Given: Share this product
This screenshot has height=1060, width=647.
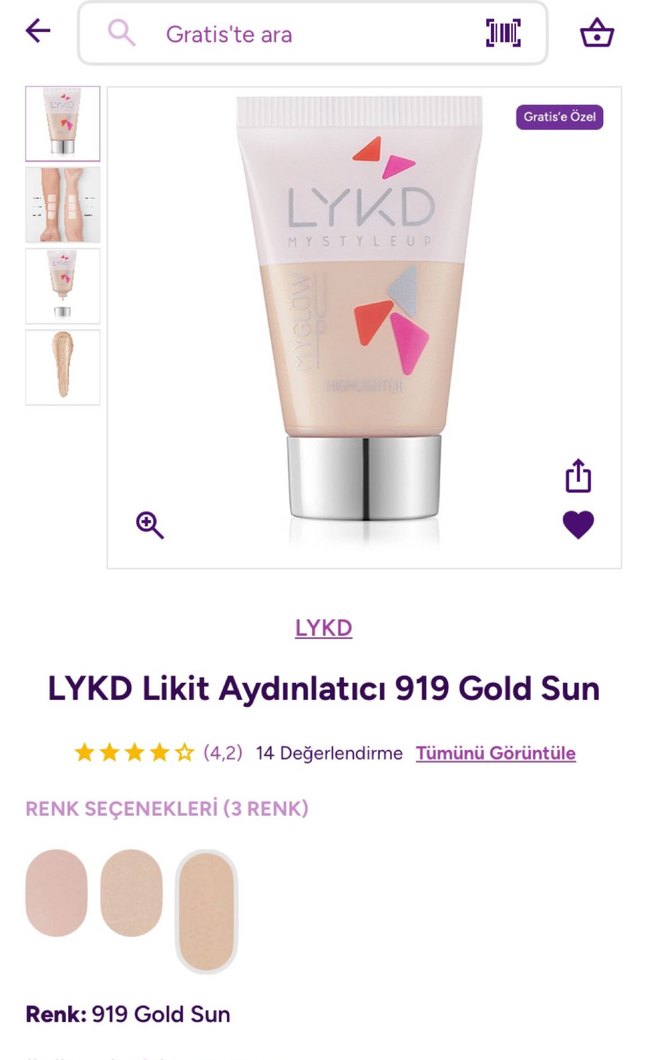Looking at the screenshot, I should click(x=578, y=476).
